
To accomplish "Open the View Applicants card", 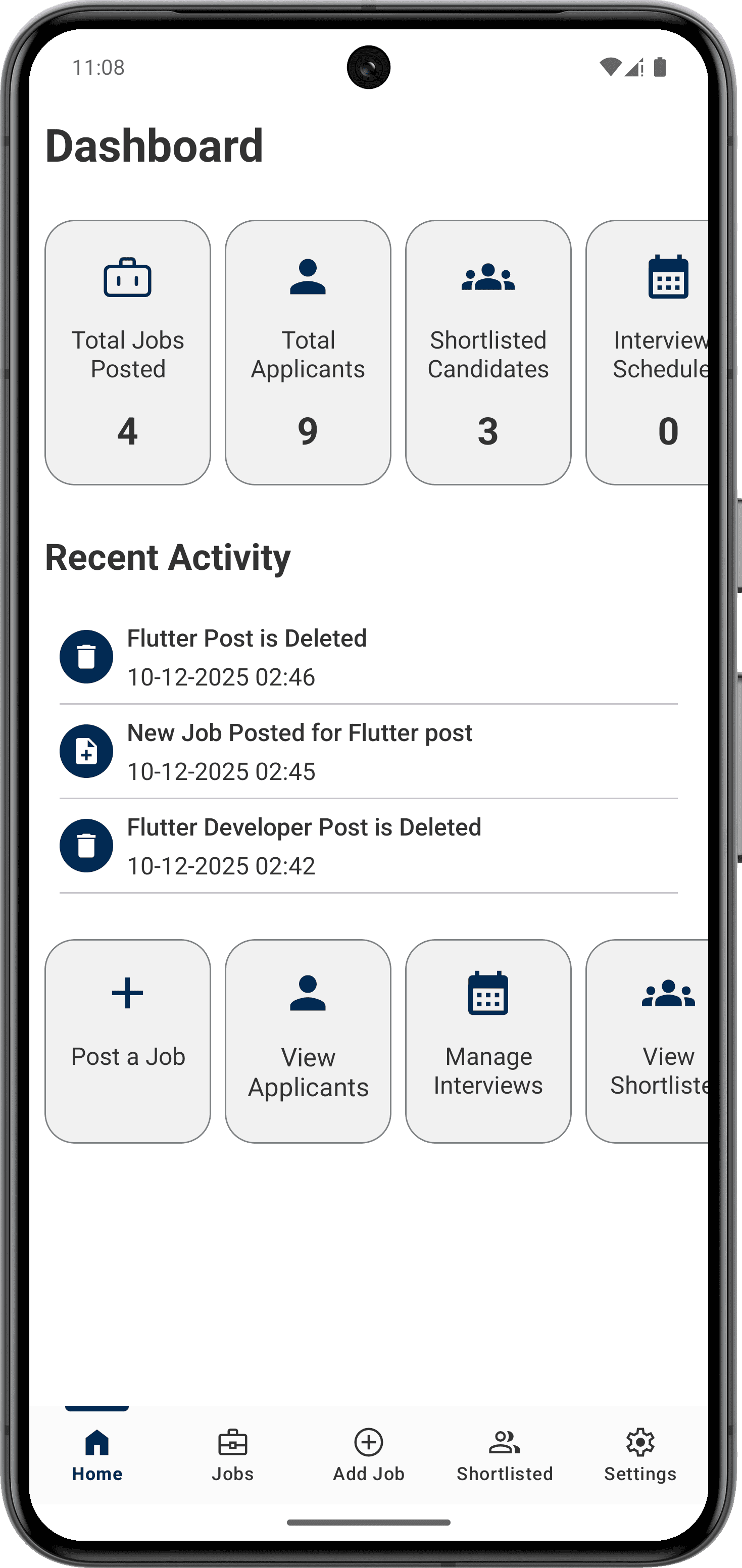I will (308, 1041).
